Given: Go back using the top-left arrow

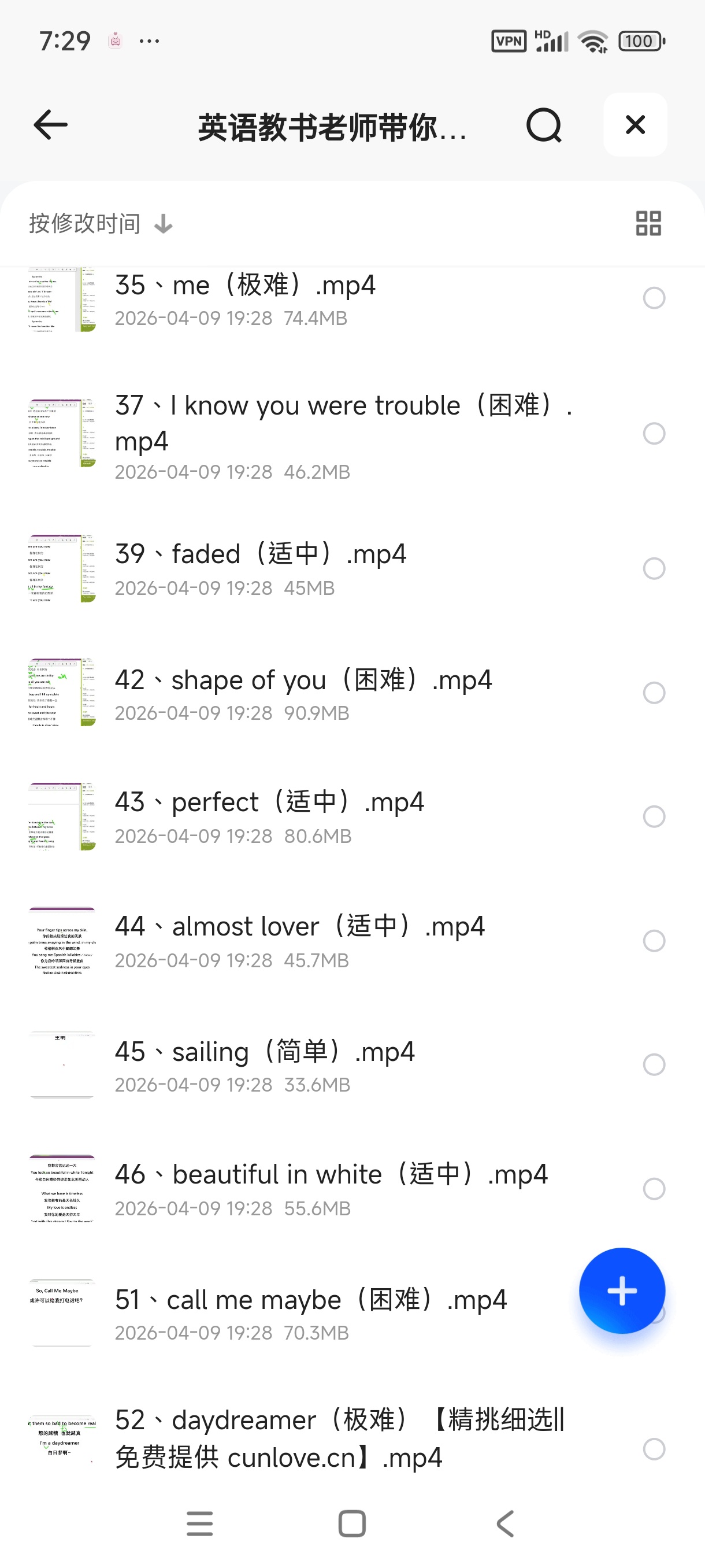Looking at the screenshot, I should pos(50,125).
